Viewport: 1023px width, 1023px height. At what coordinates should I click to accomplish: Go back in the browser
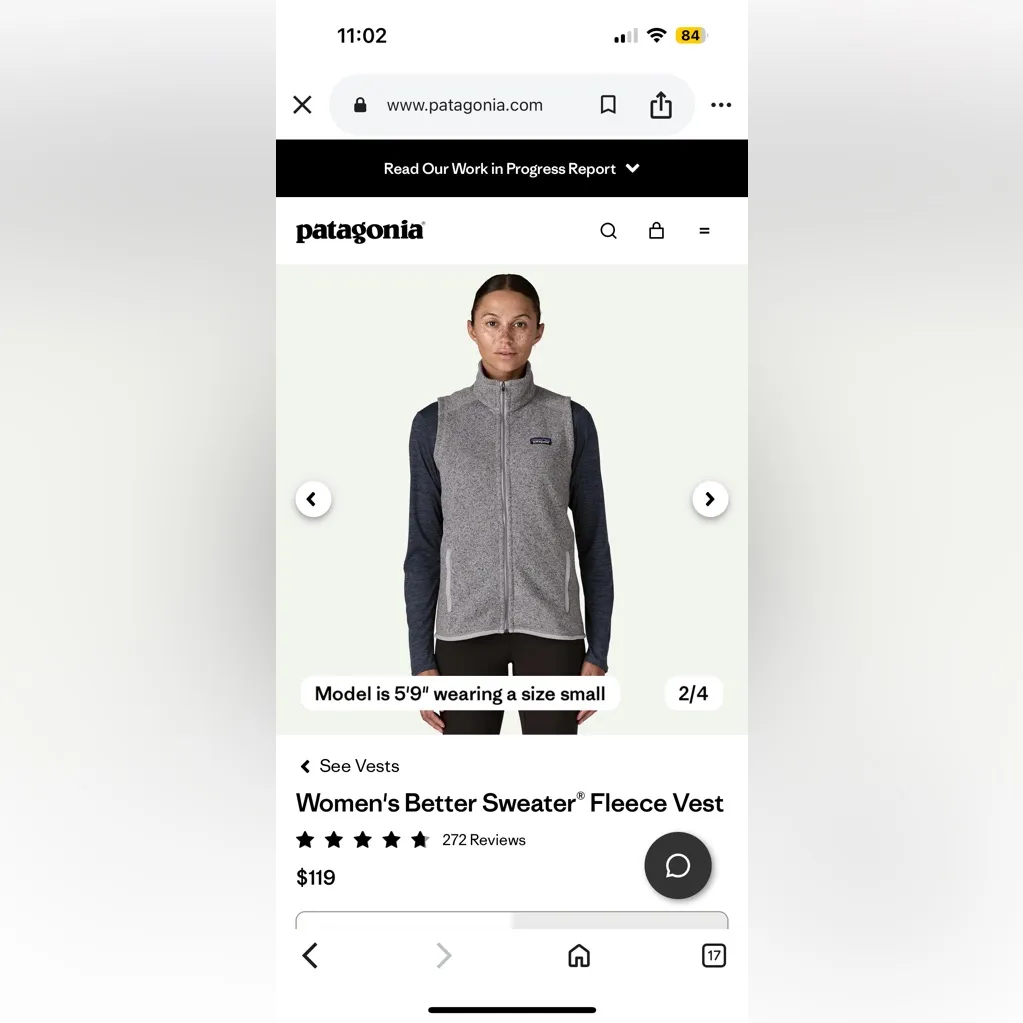click(x=311, y=956)
